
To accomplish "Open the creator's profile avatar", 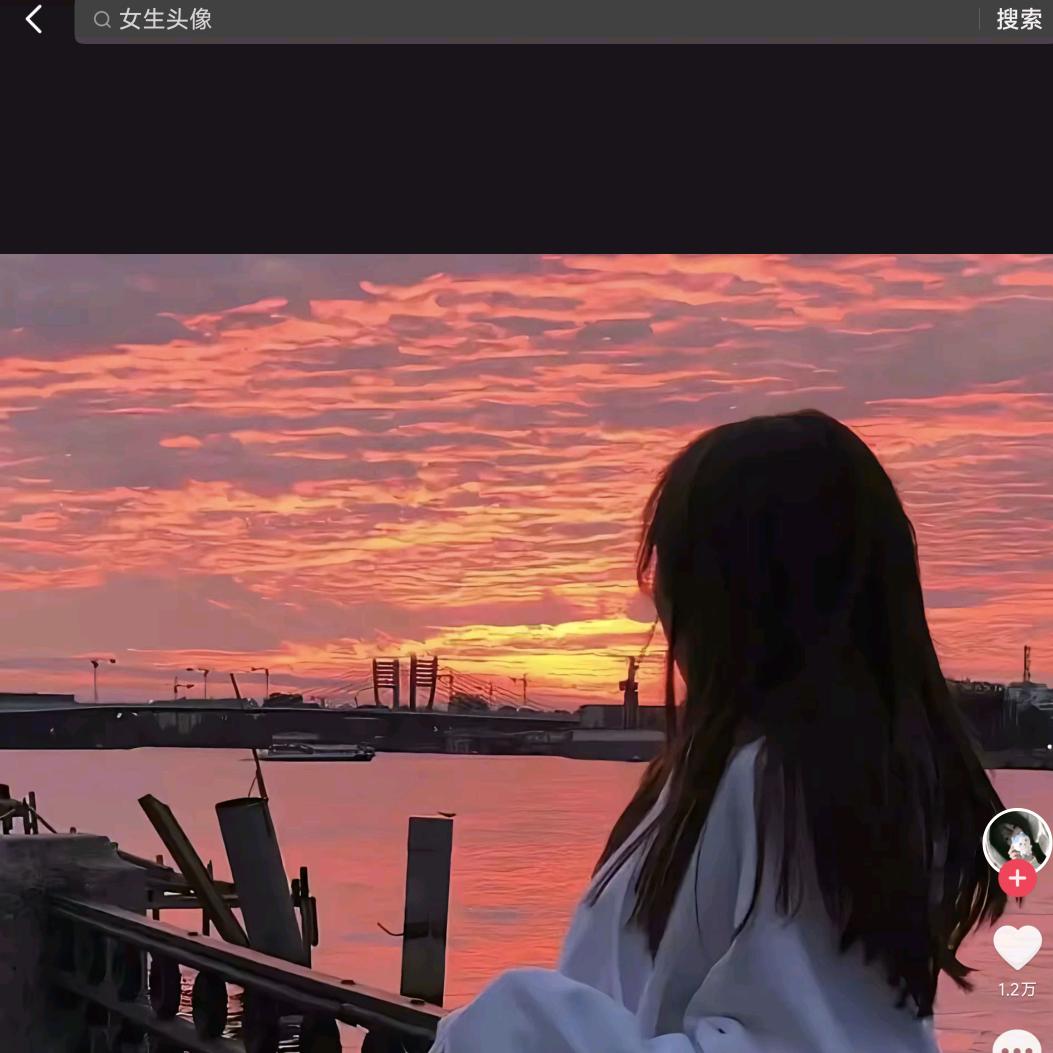I will click(x=1017, y=839).
